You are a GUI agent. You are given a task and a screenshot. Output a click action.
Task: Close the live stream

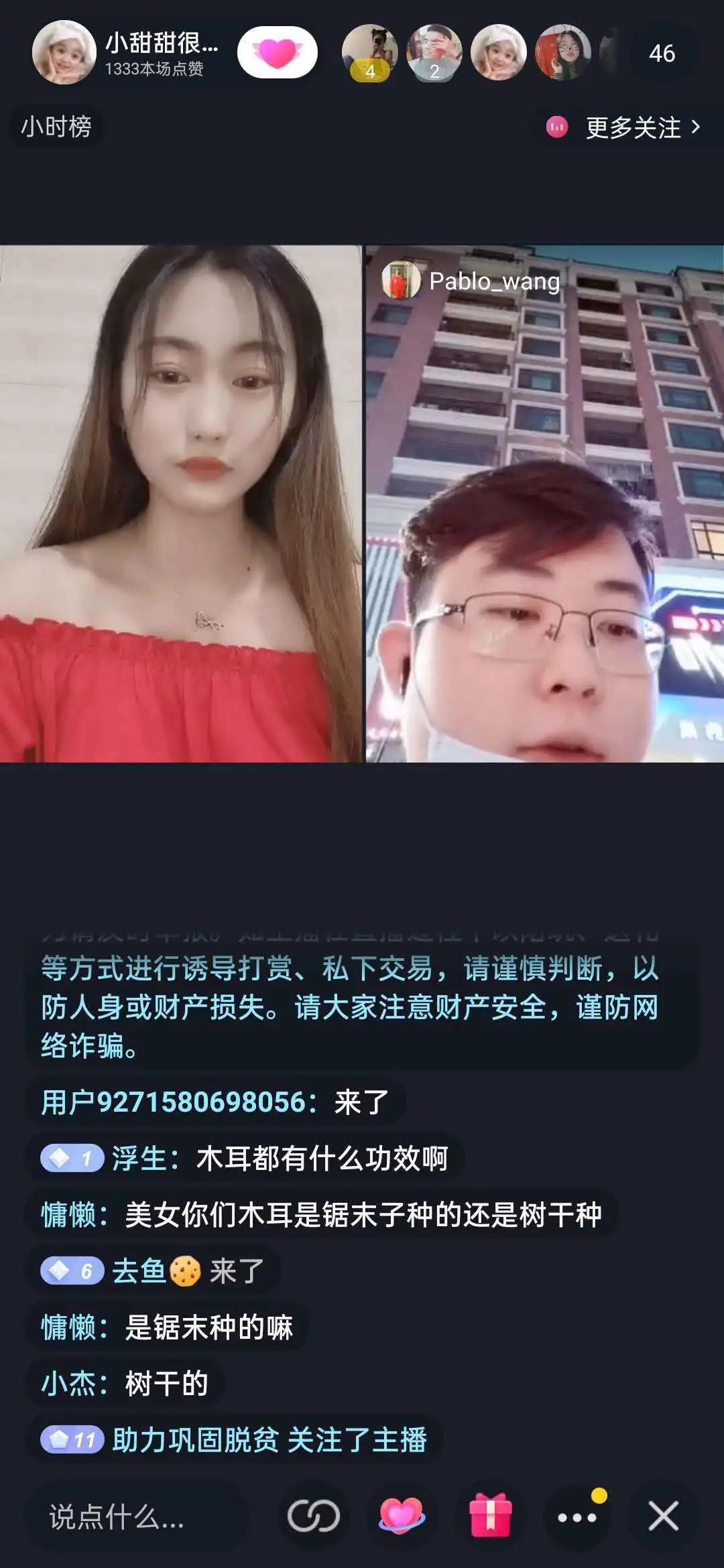663,1516
